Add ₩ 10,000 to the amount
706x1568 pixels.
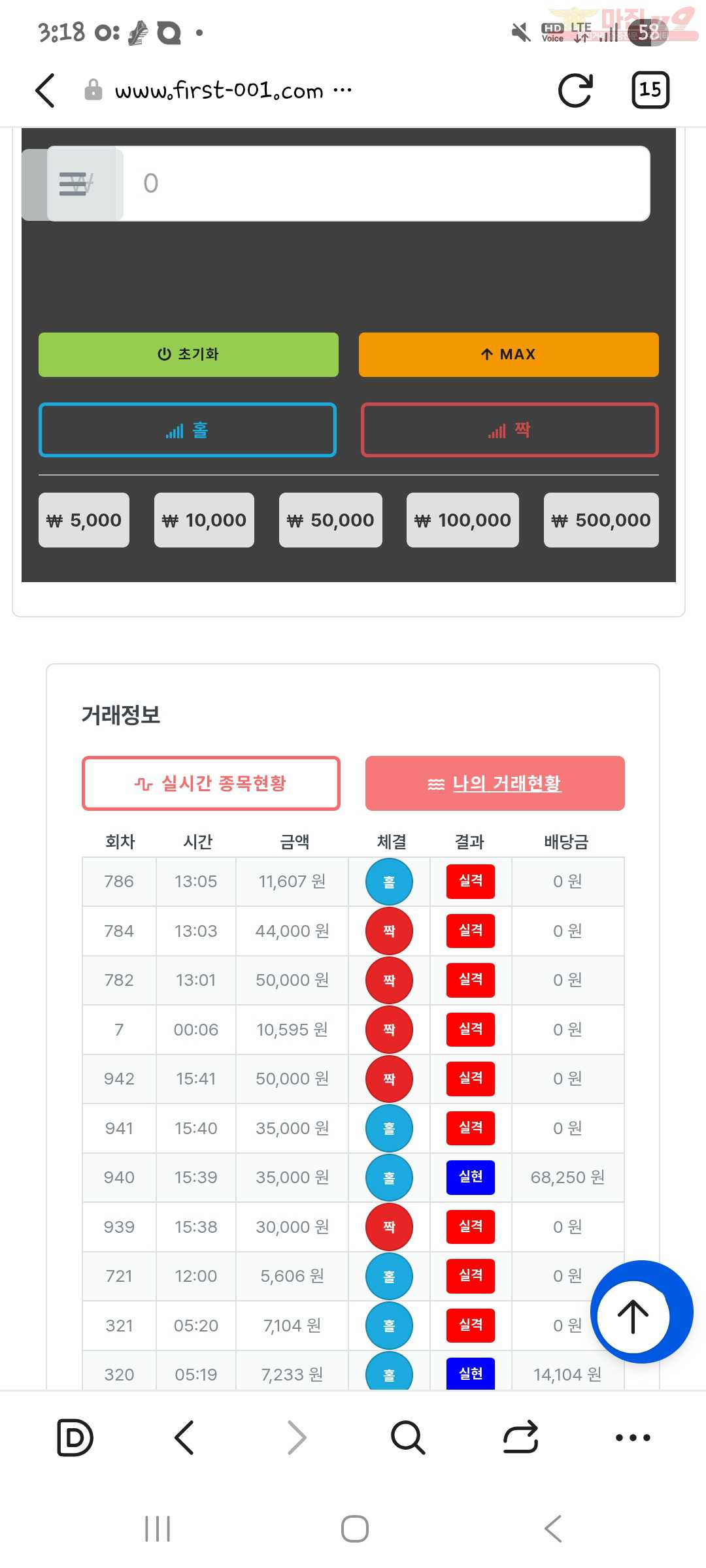pos(204,520)
